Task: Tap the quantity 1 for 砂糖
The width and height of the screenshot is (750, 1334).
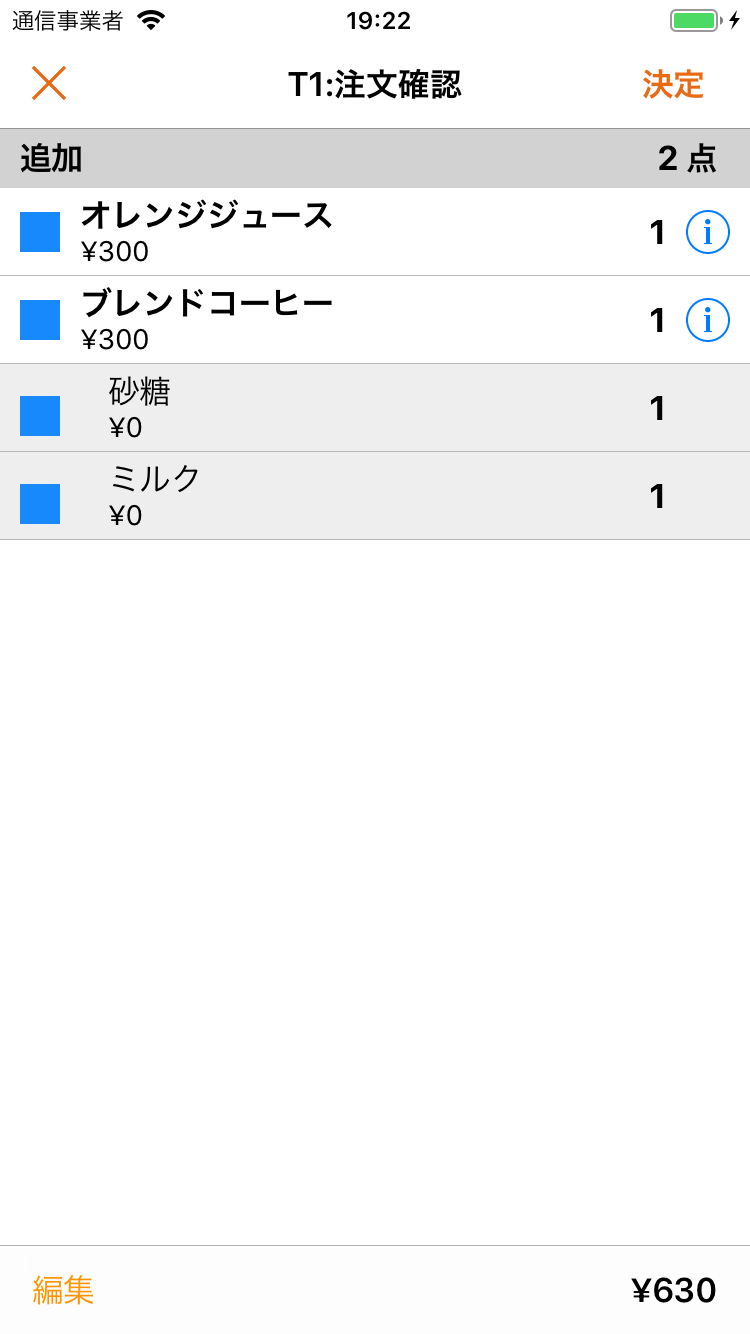Action: coord(657,408)
